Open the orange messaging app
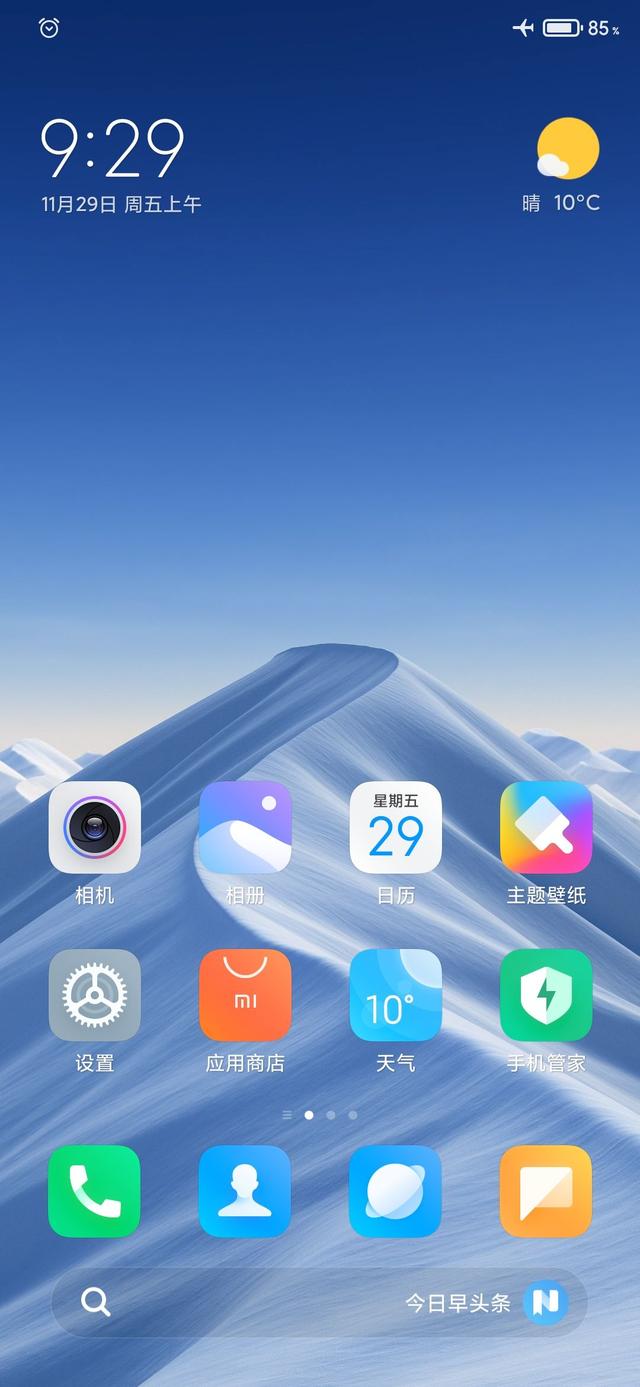Screen dimensions: 640x1387 (546, 1191)
